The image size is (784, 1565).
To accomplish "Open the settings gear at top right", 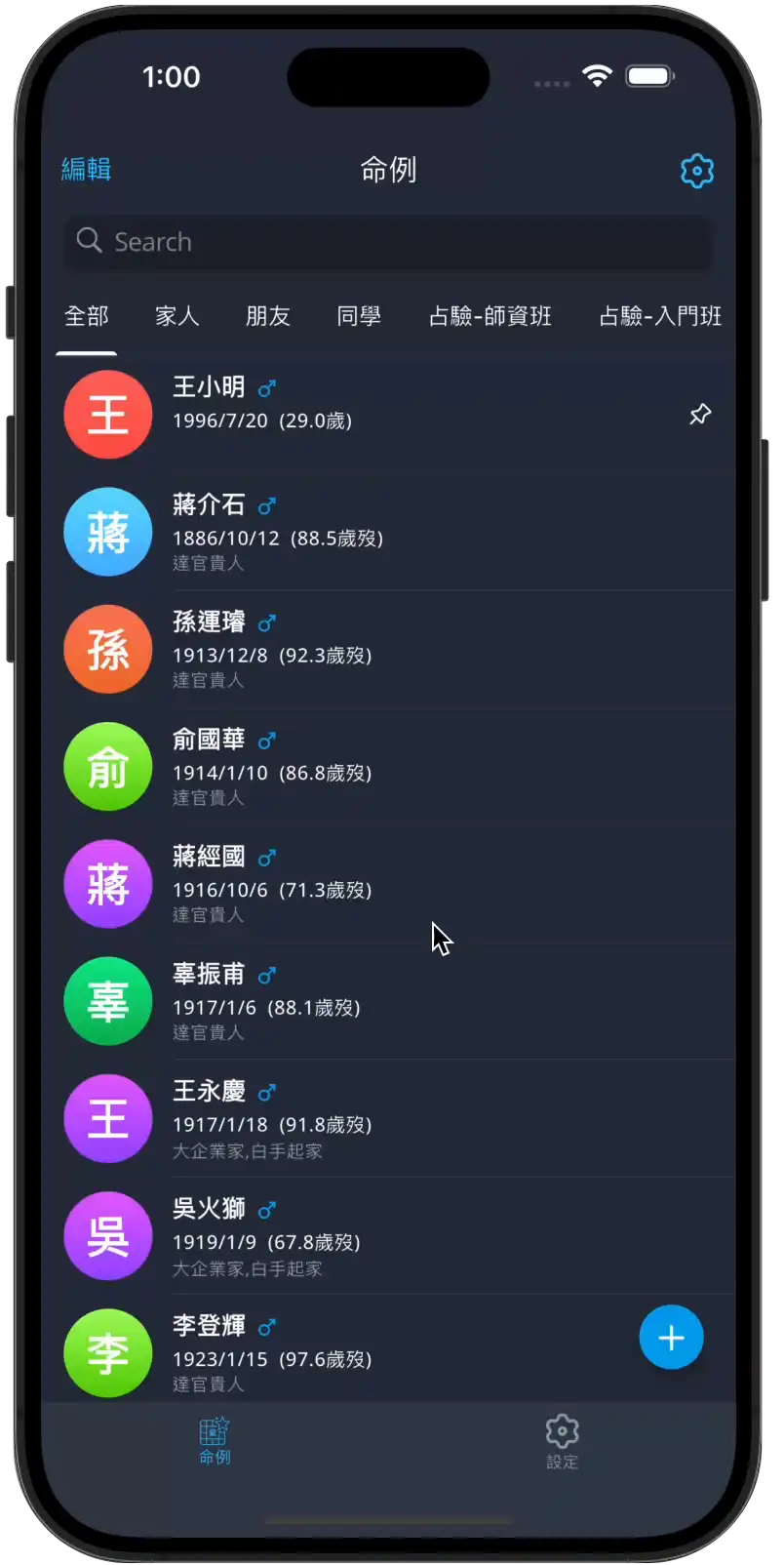I will [x=697, y=171].
